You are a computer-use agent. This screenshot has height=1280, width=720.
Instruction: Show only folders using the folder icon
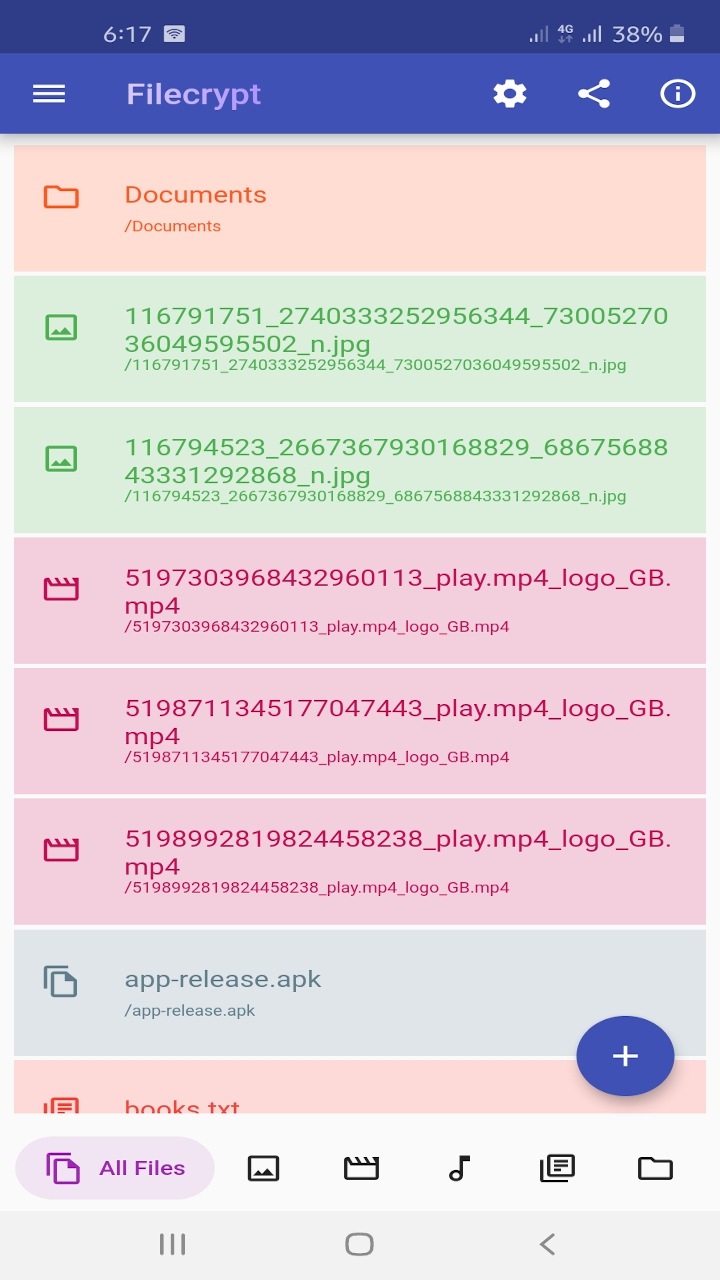coord(655,1167)
